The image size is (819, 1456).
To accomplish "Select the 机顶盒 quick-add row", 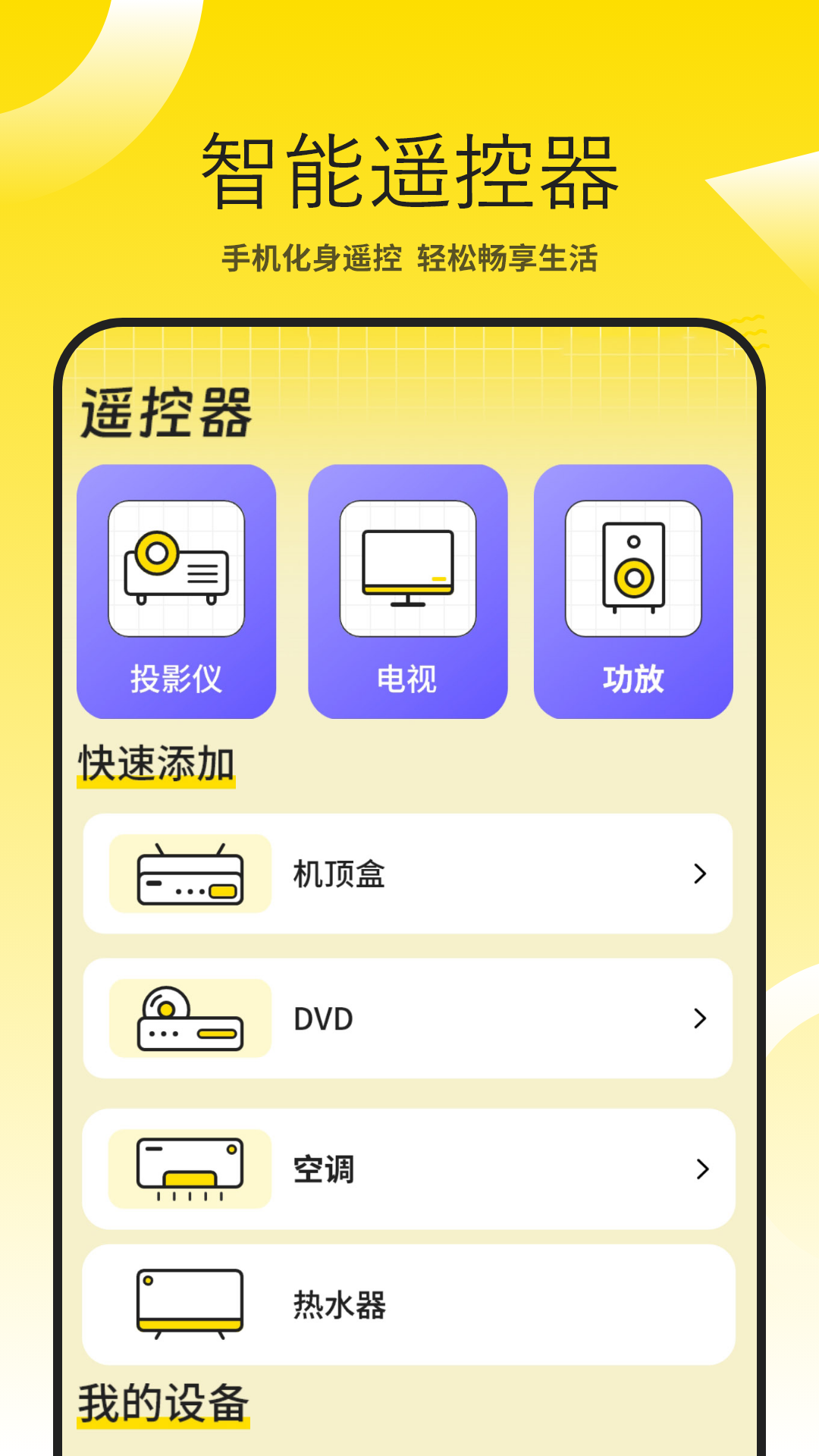I will pyautogui.click(x=409, y=874).
